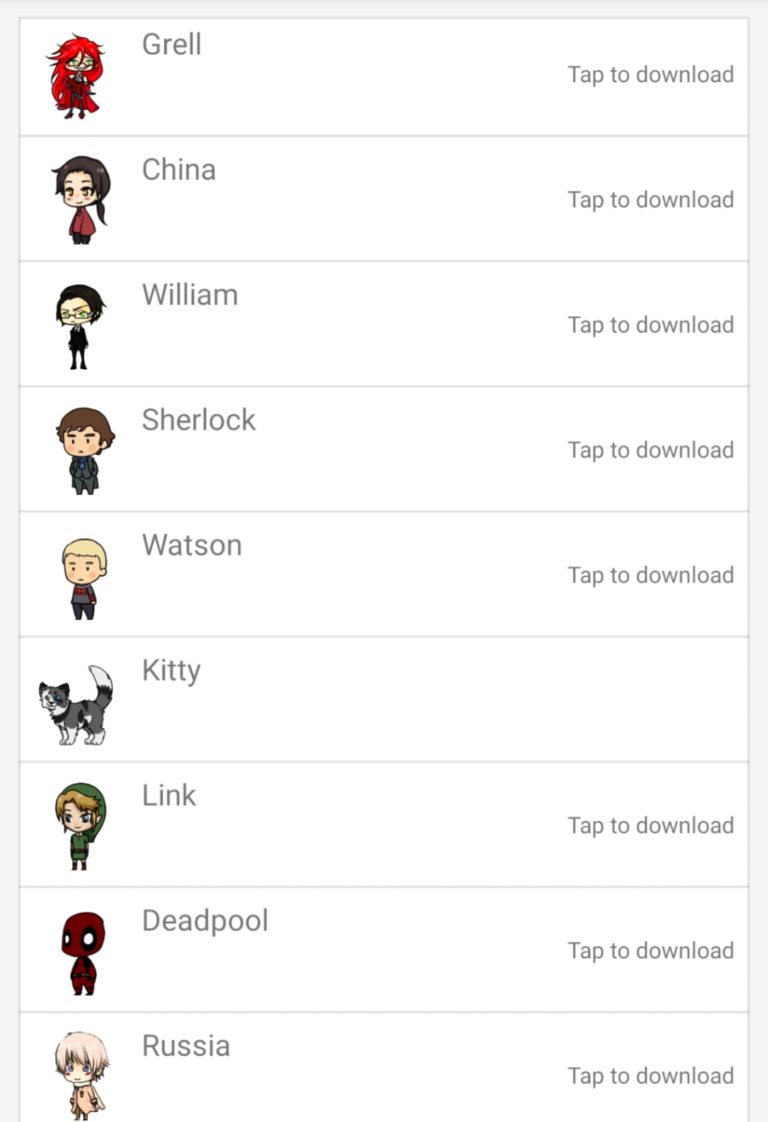
Task: Tap to download the China character
Action: tap(651, 199)
